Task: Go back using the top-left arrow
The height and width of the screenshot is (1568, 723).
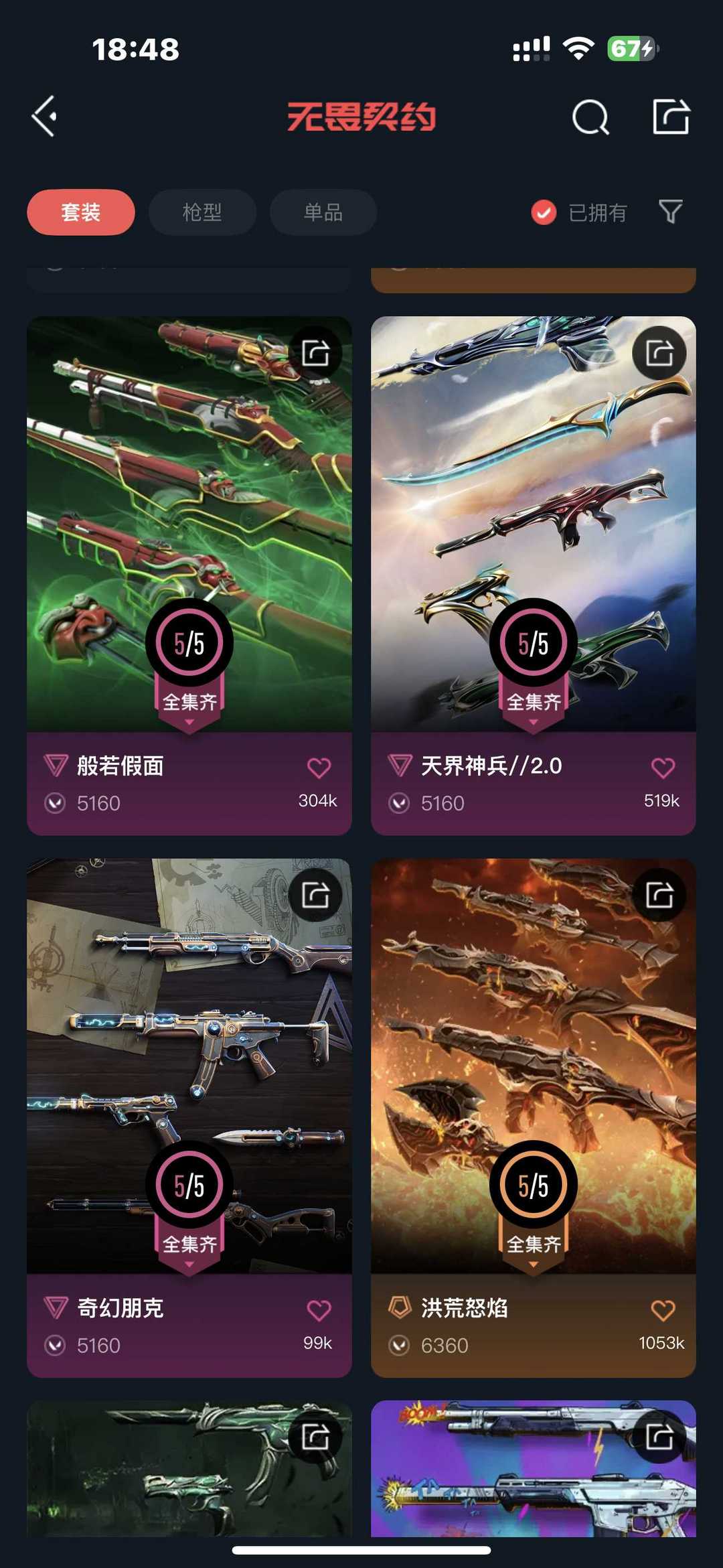Action: pos(44,117)
